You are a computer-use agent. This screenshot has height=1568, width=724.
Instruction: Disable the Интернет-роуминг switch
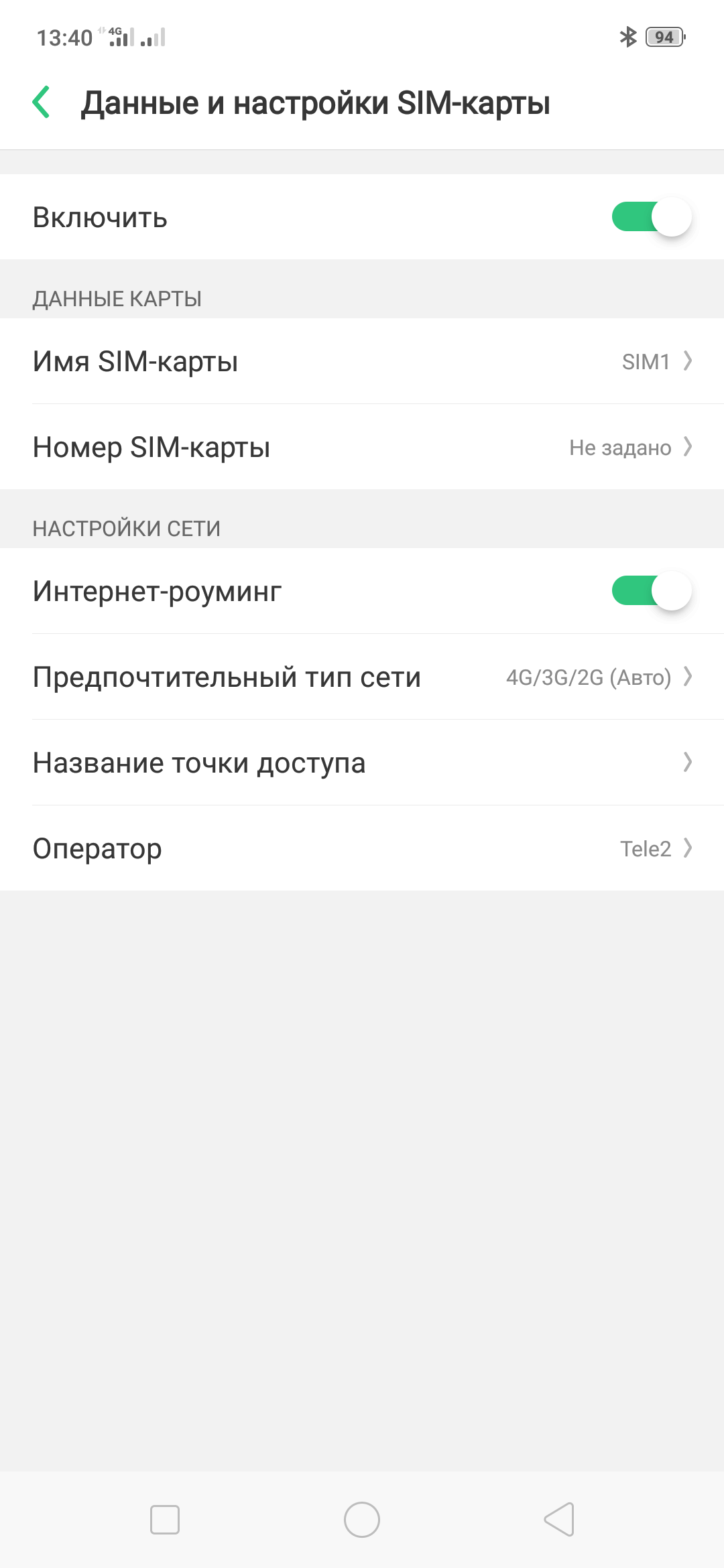(x=651, y=591)
